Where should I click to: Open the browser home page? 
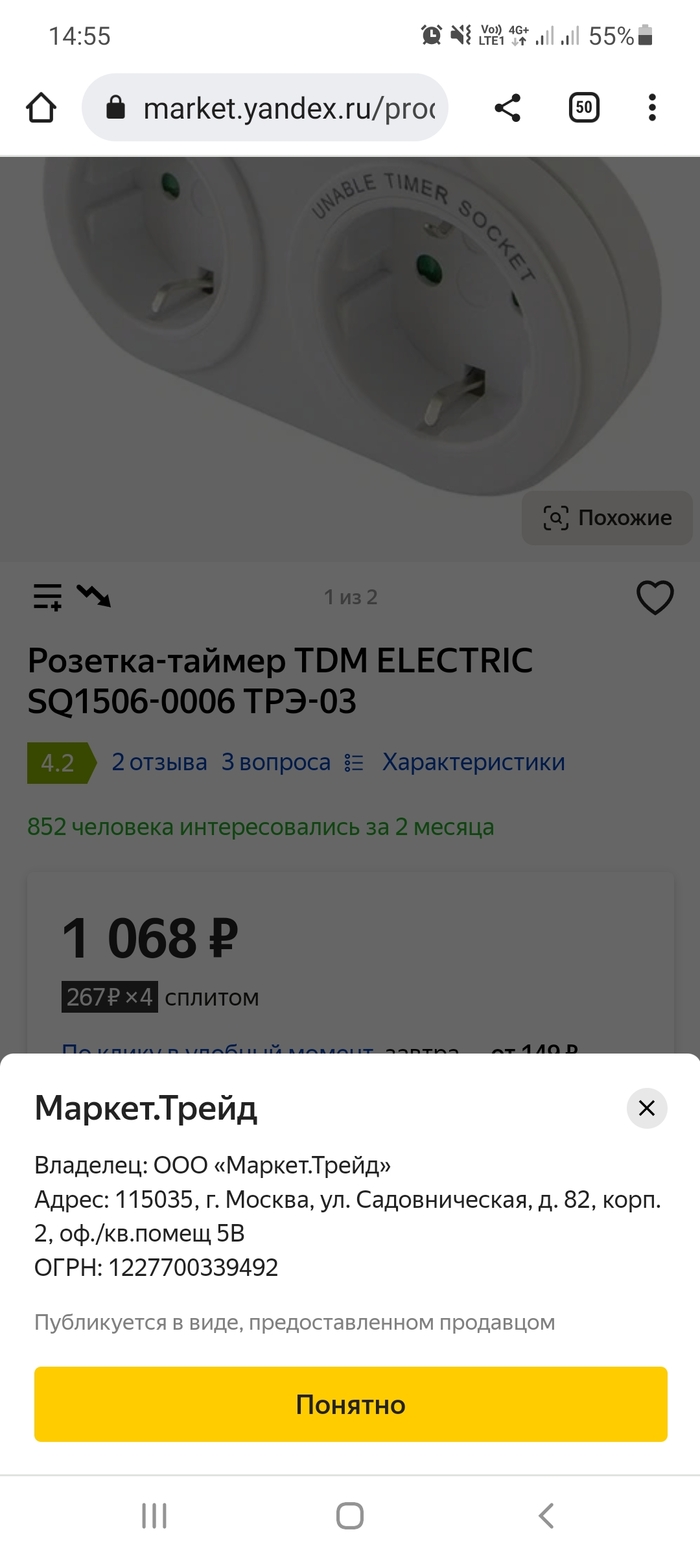point(41,107)
